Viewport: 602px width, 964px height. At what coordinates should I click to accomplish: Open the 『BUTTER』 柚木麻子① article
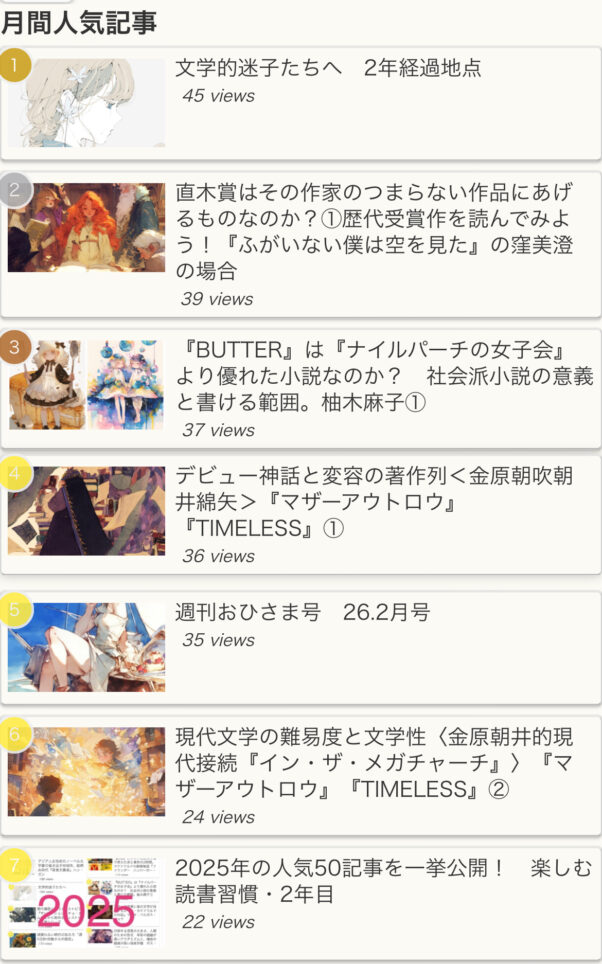[x=384, y=377]
